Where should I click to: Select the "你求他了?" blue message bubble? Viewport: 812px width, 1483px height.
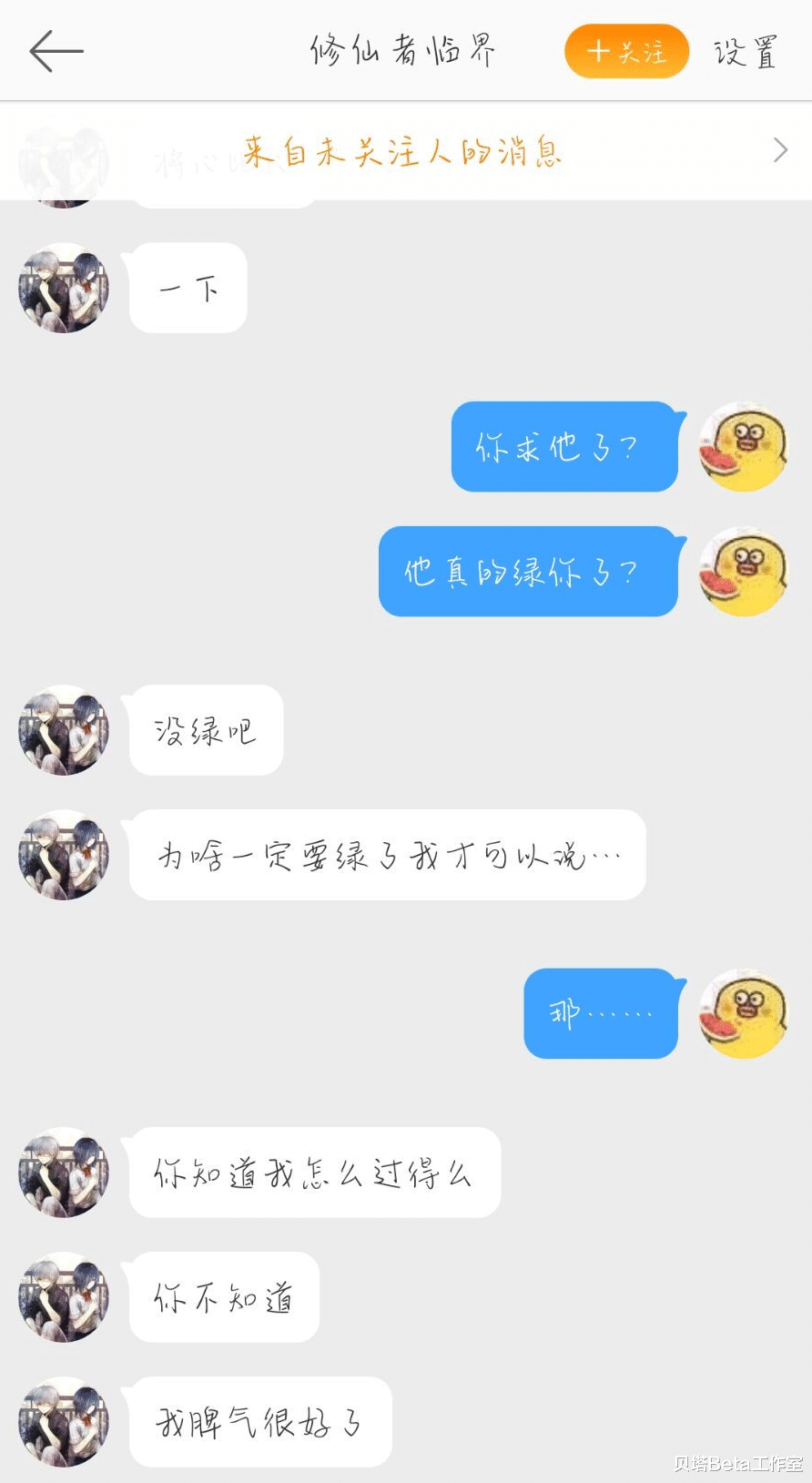[564, 448]
